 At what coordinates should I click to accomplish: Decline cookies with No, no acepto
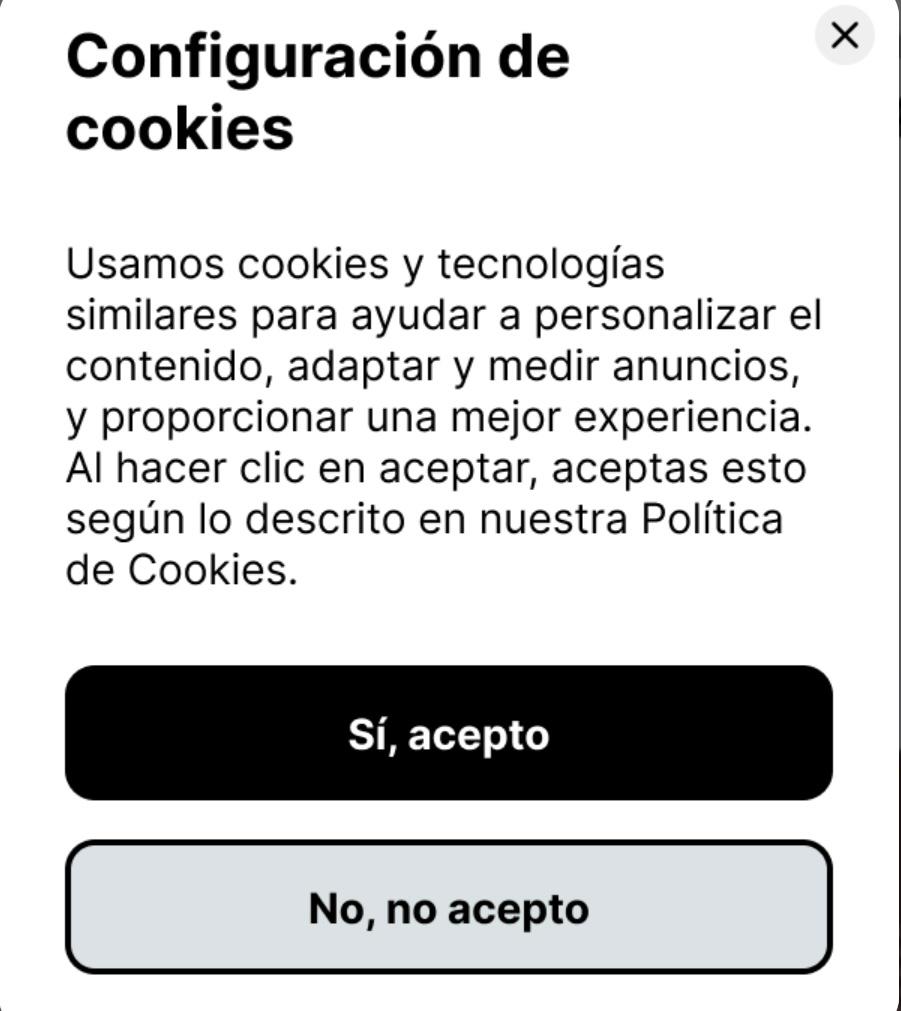[448, 907]
